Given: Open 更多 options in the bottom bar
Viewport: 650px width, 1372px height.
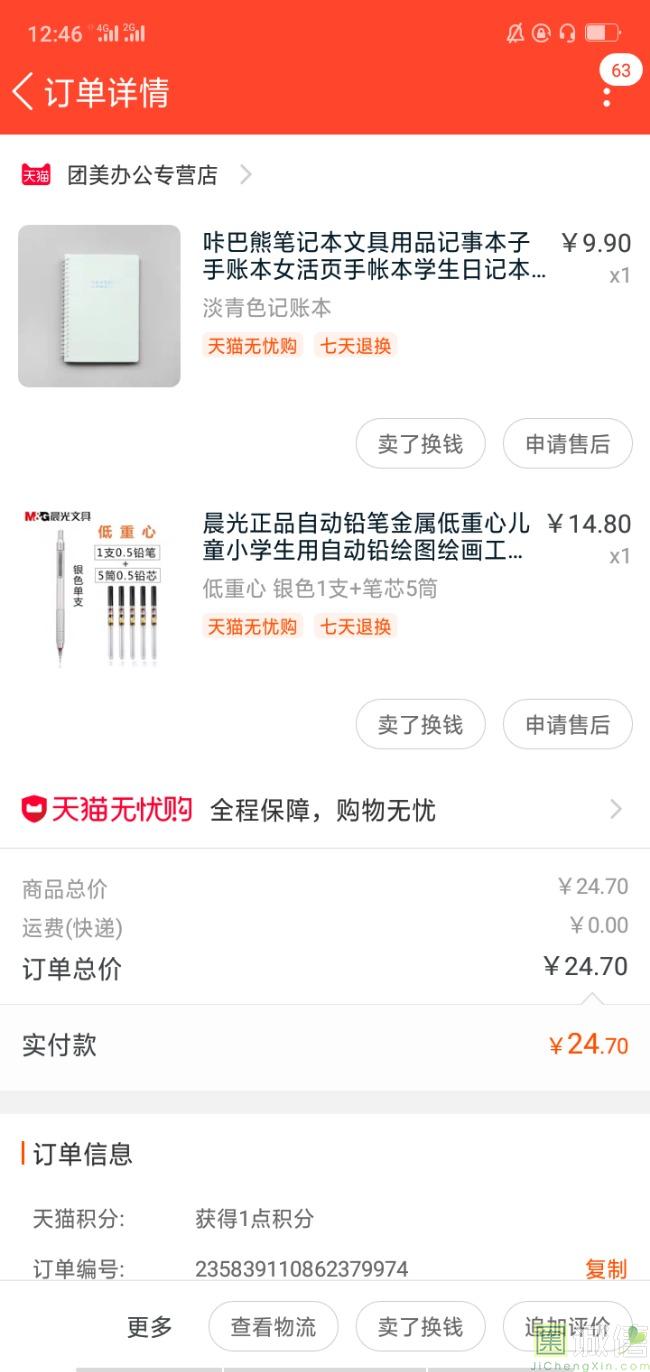Looking at the screenshot, I should (150, 1327).
